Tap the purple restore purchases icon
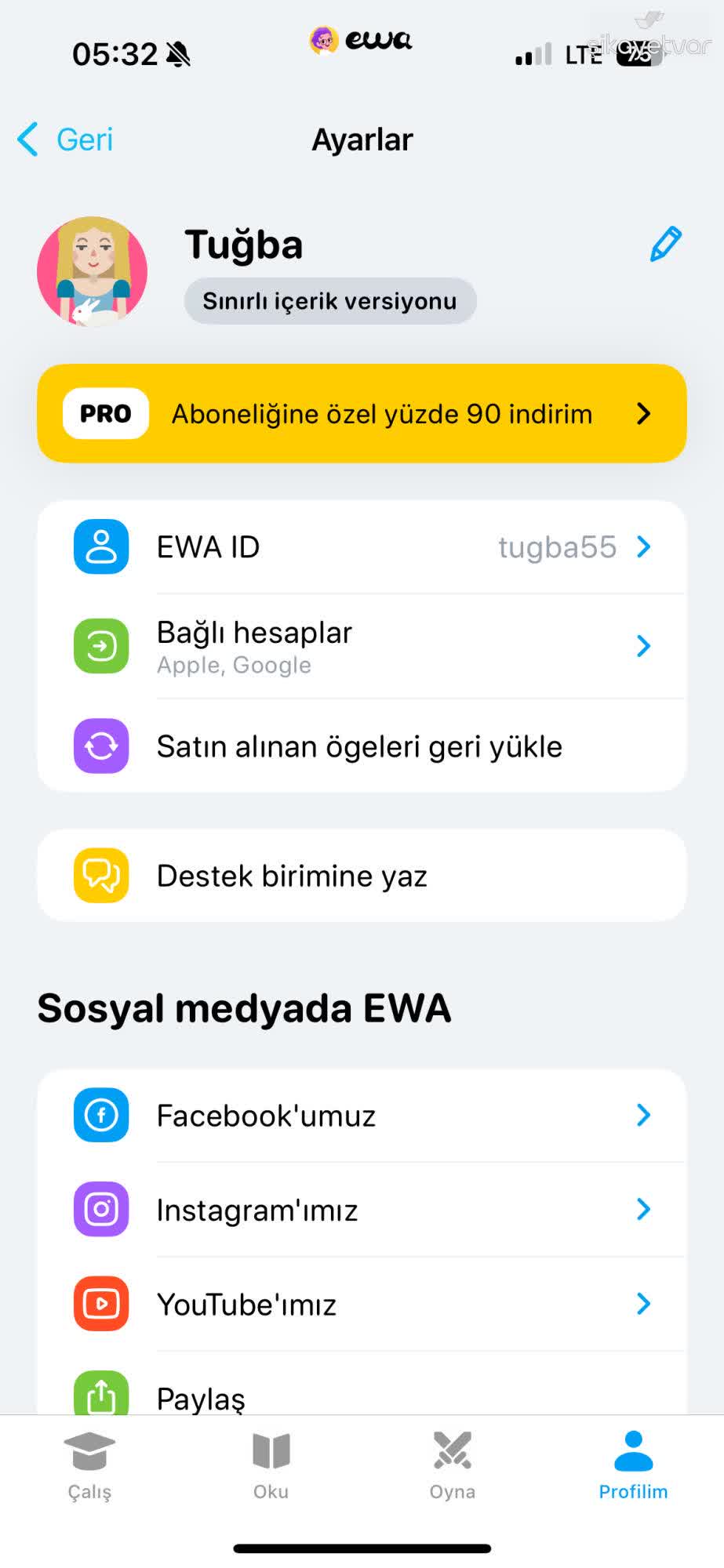Screen dimensions: 724x1568 (100, 746)
